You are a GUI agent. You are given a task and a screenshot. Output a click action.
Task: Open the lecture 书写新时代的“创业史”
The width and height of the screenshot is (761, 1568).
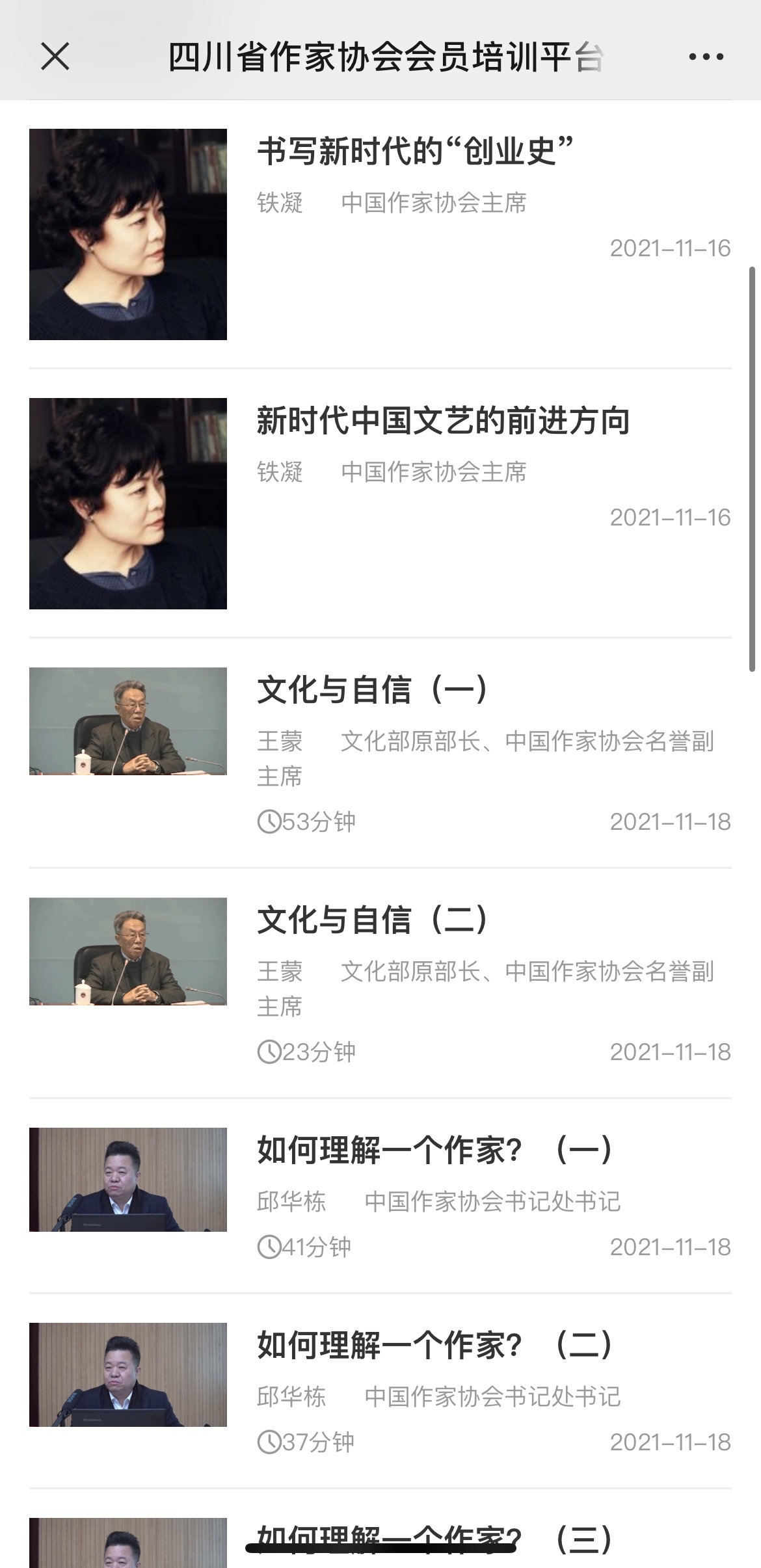tap(415, 152)
